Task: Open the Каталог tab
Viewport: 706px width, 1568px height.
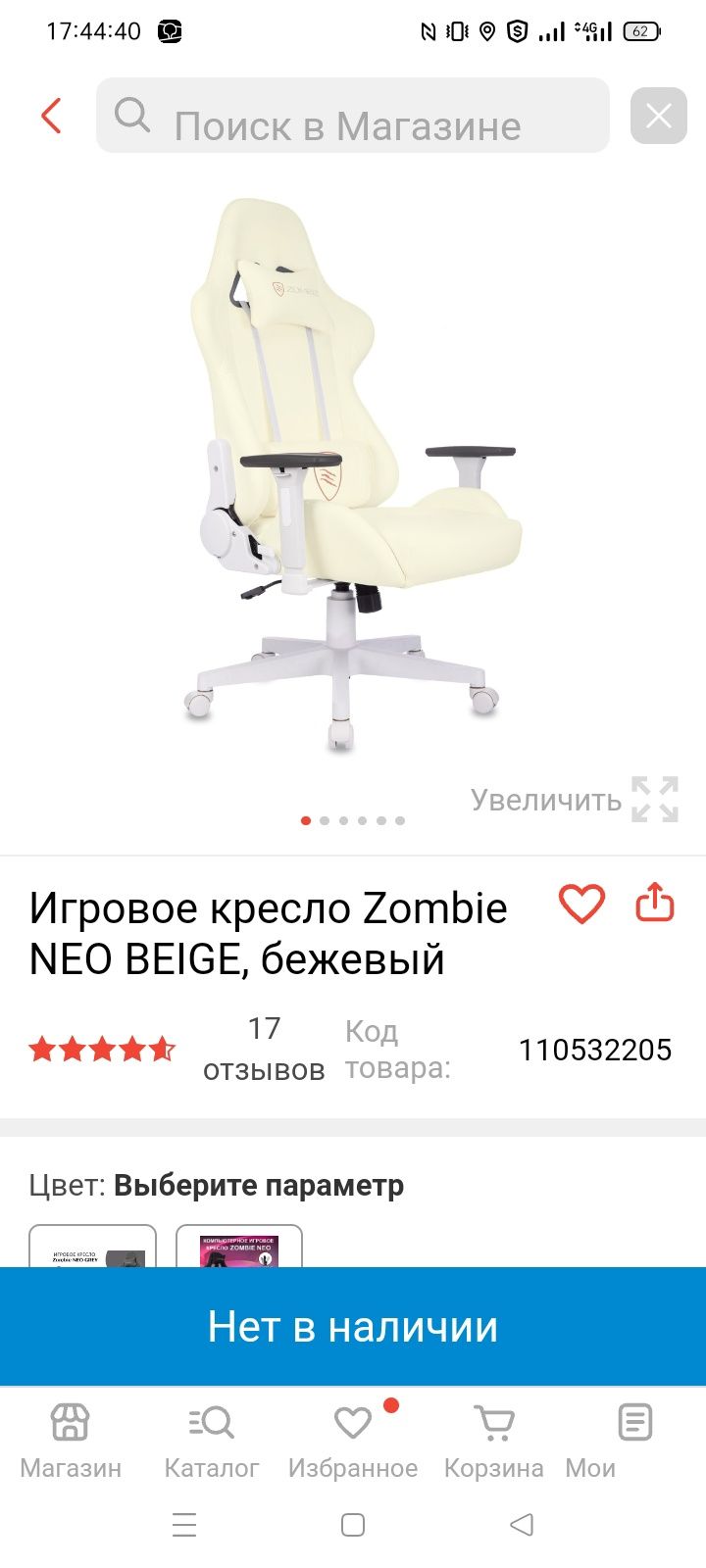Action: click(212, 1439)
